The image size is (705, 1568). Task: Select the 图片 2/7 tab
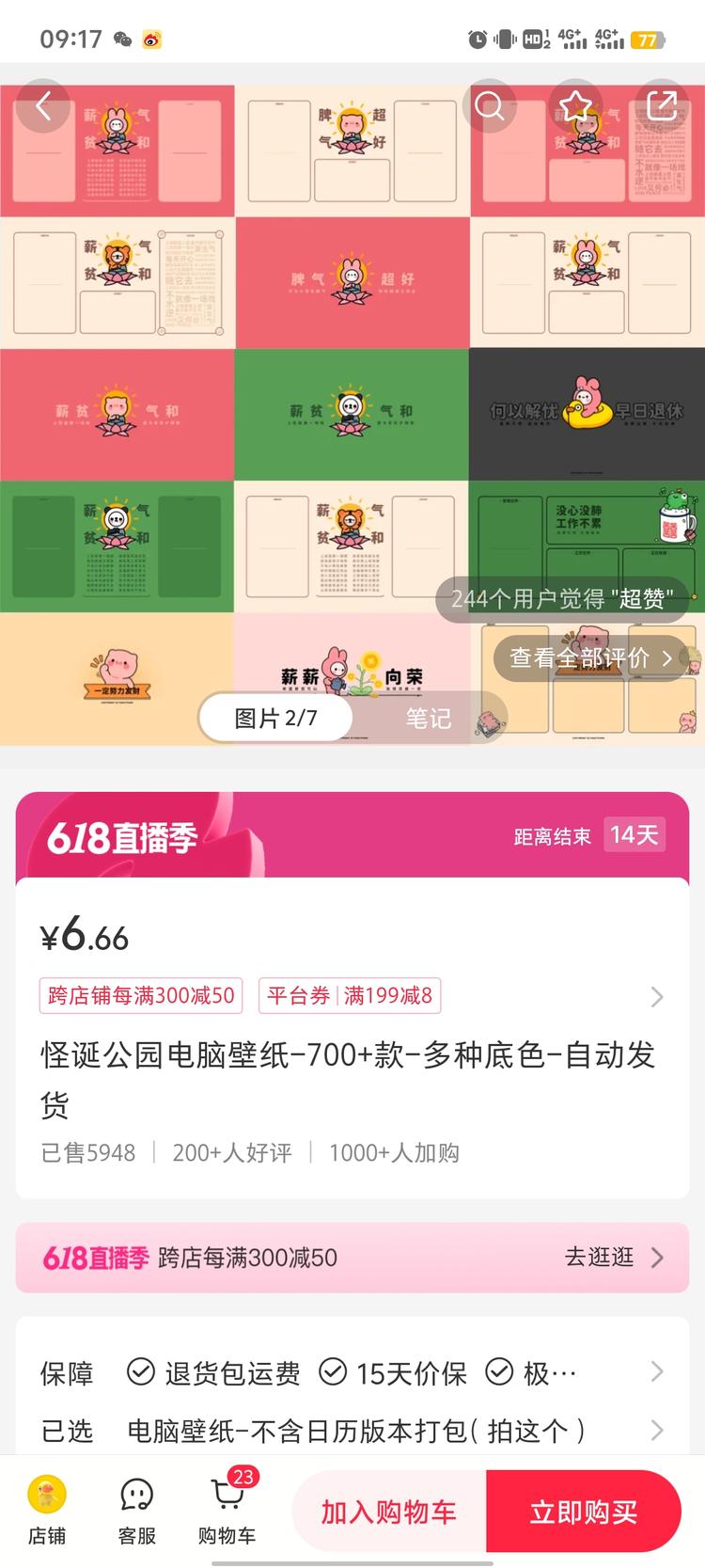[x=274, y=717]
